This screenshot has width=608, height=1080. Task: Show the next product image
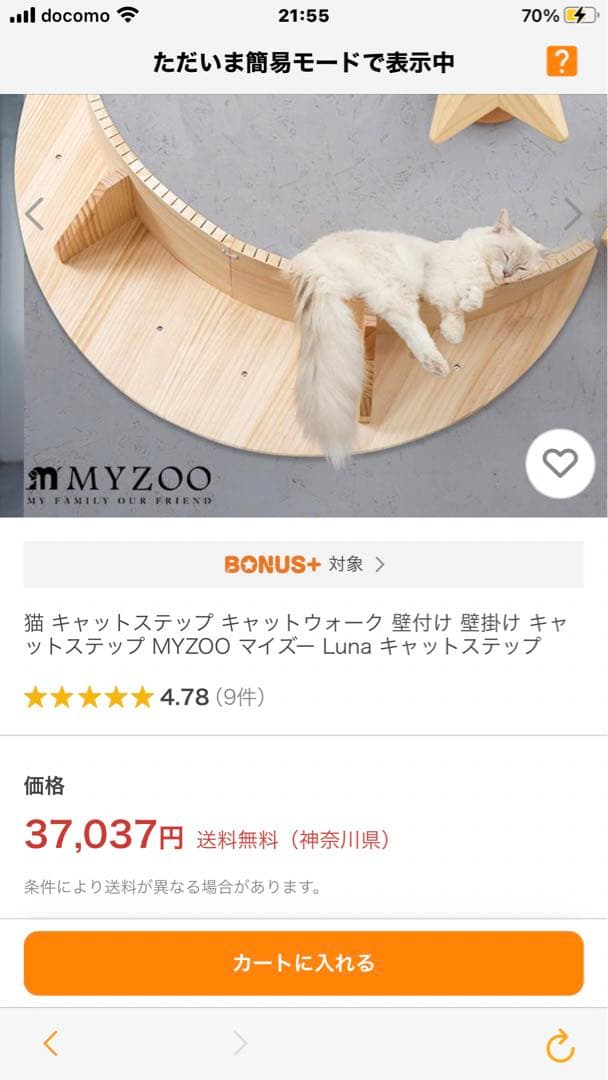tap(573, 214)
